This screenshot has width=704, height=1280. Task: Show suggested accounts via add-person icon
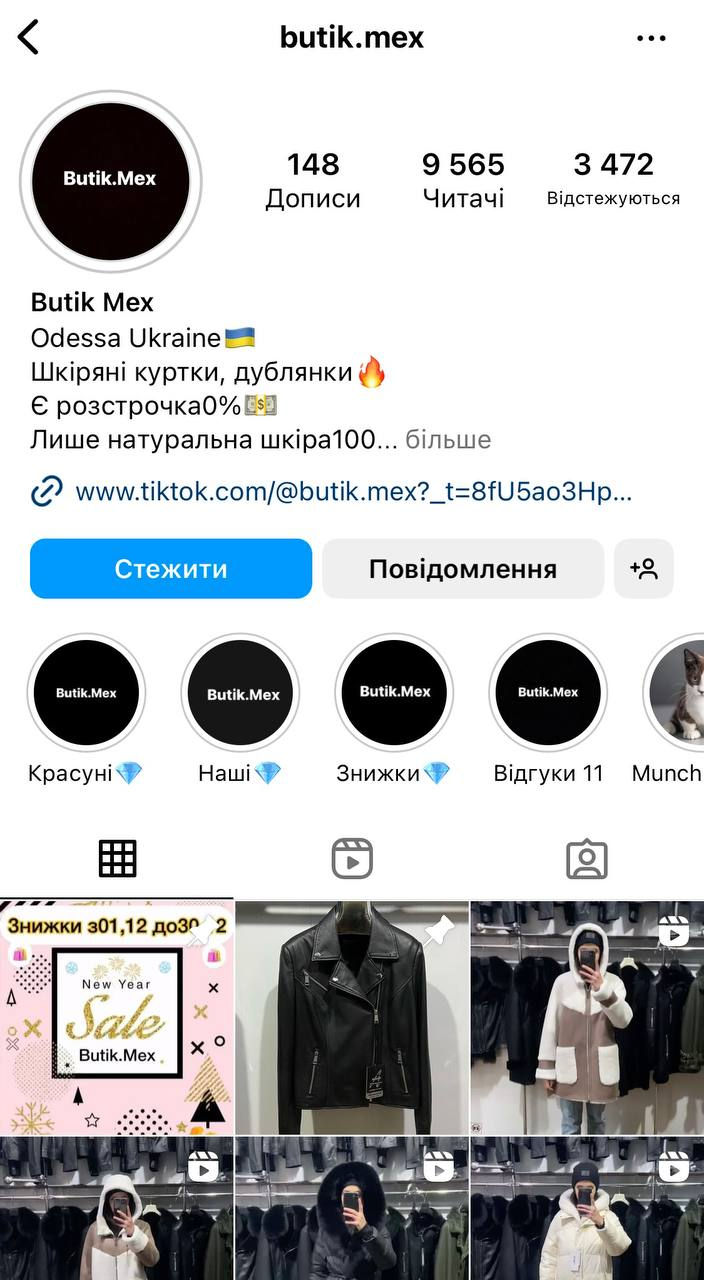[644, 569]
